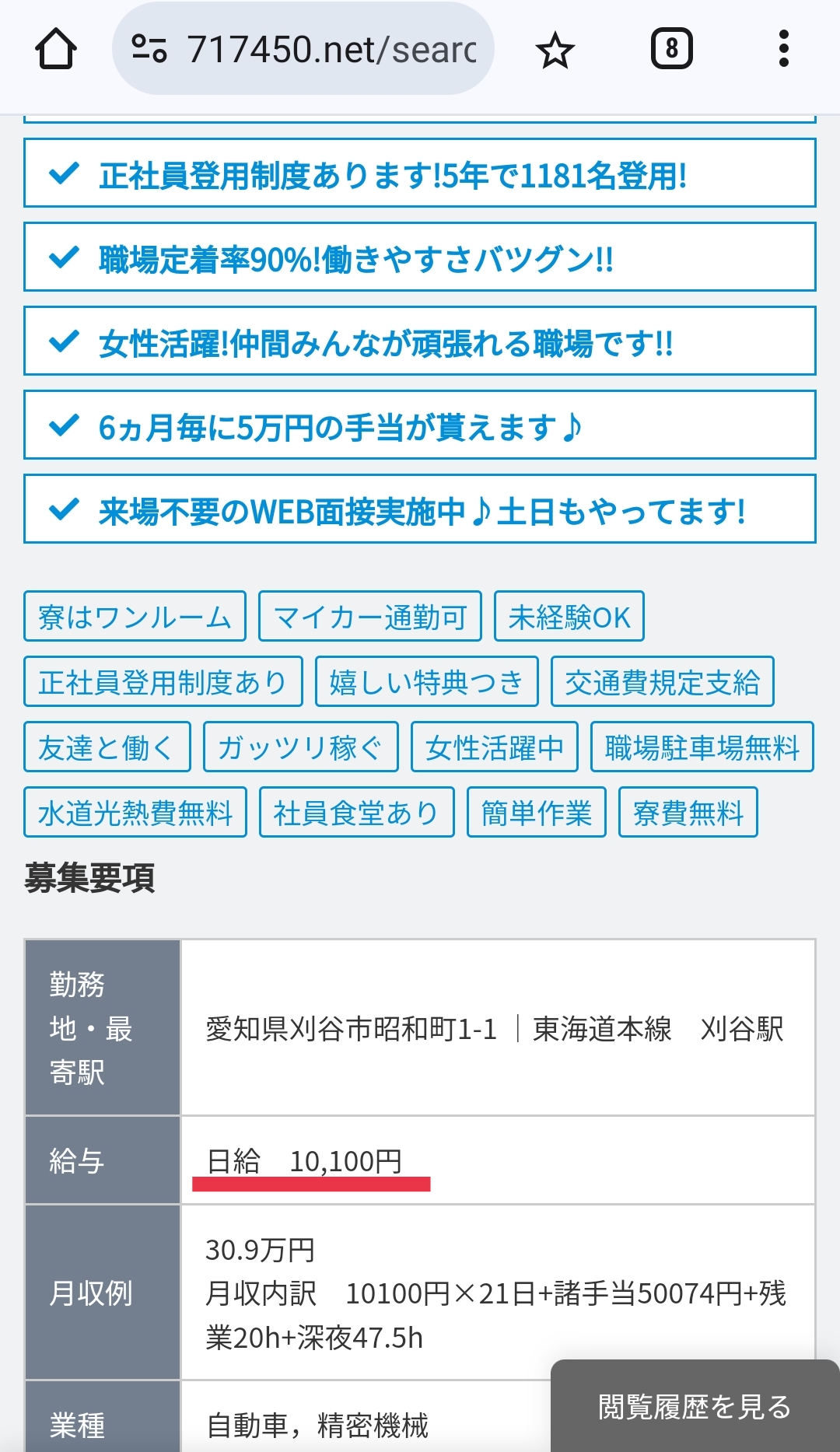This screenshot has height=1452, width=840.
Task: Open the browser overflow menu
Action: tap(783, 49)
